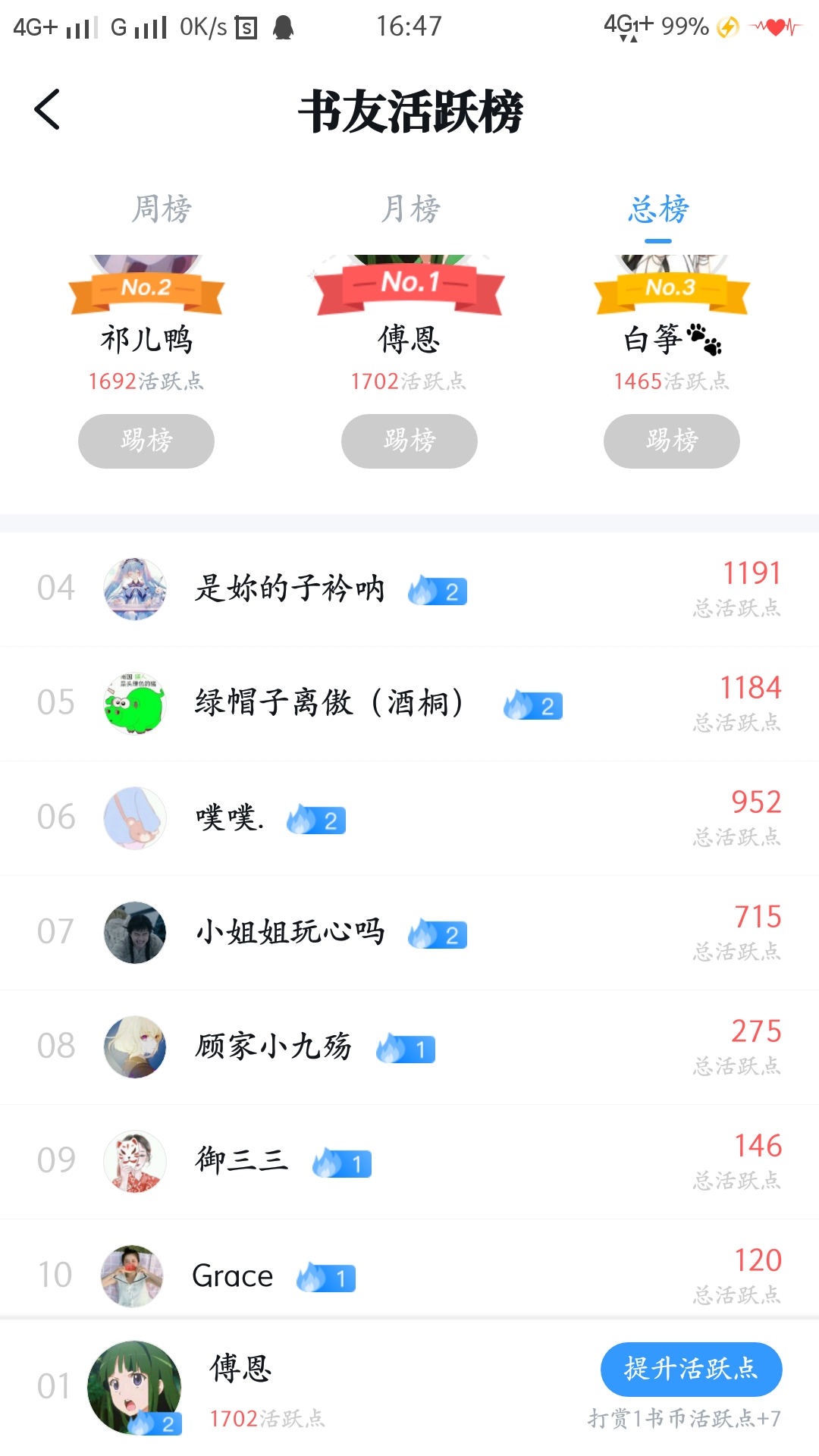Switch to the 周榜 tab
Image resolution: width=819 pixels, height=1456 pixels.
pyautogui.click(x=162, y=209)
